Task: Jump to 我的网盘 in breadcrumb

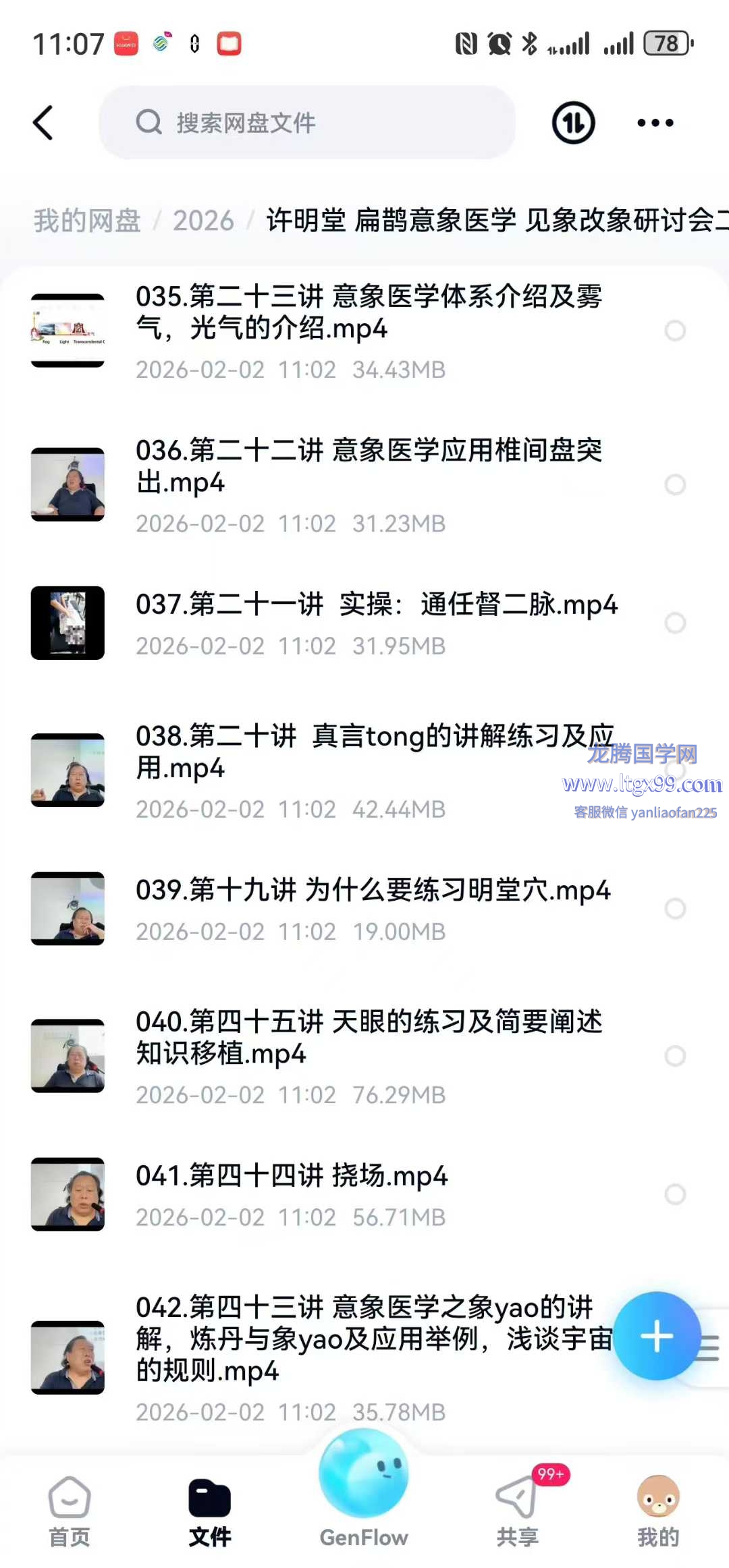Action: (87, 221)
